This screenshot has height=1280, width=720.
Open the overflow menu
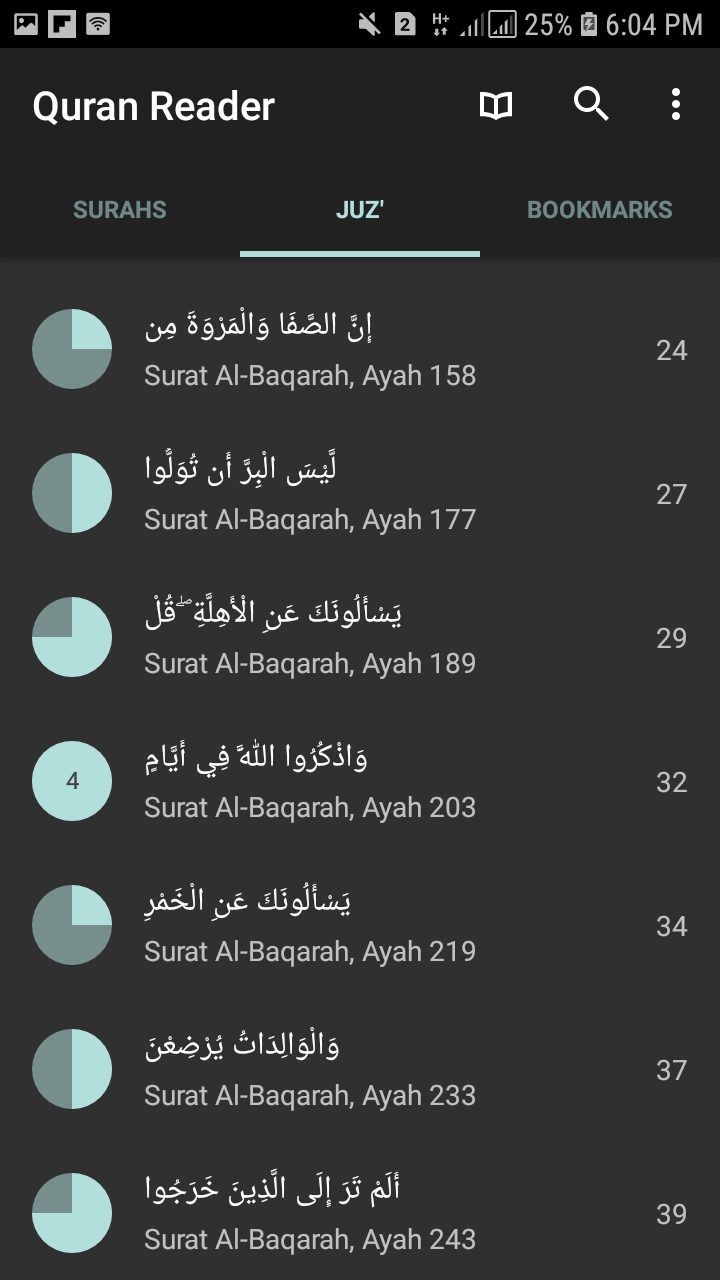676,104
